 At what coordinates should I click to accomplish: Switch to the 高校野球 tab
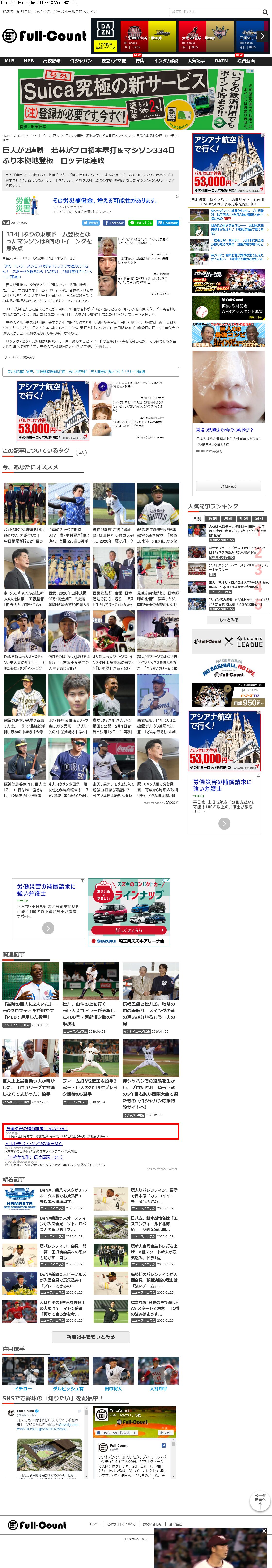tap(52, 61)
